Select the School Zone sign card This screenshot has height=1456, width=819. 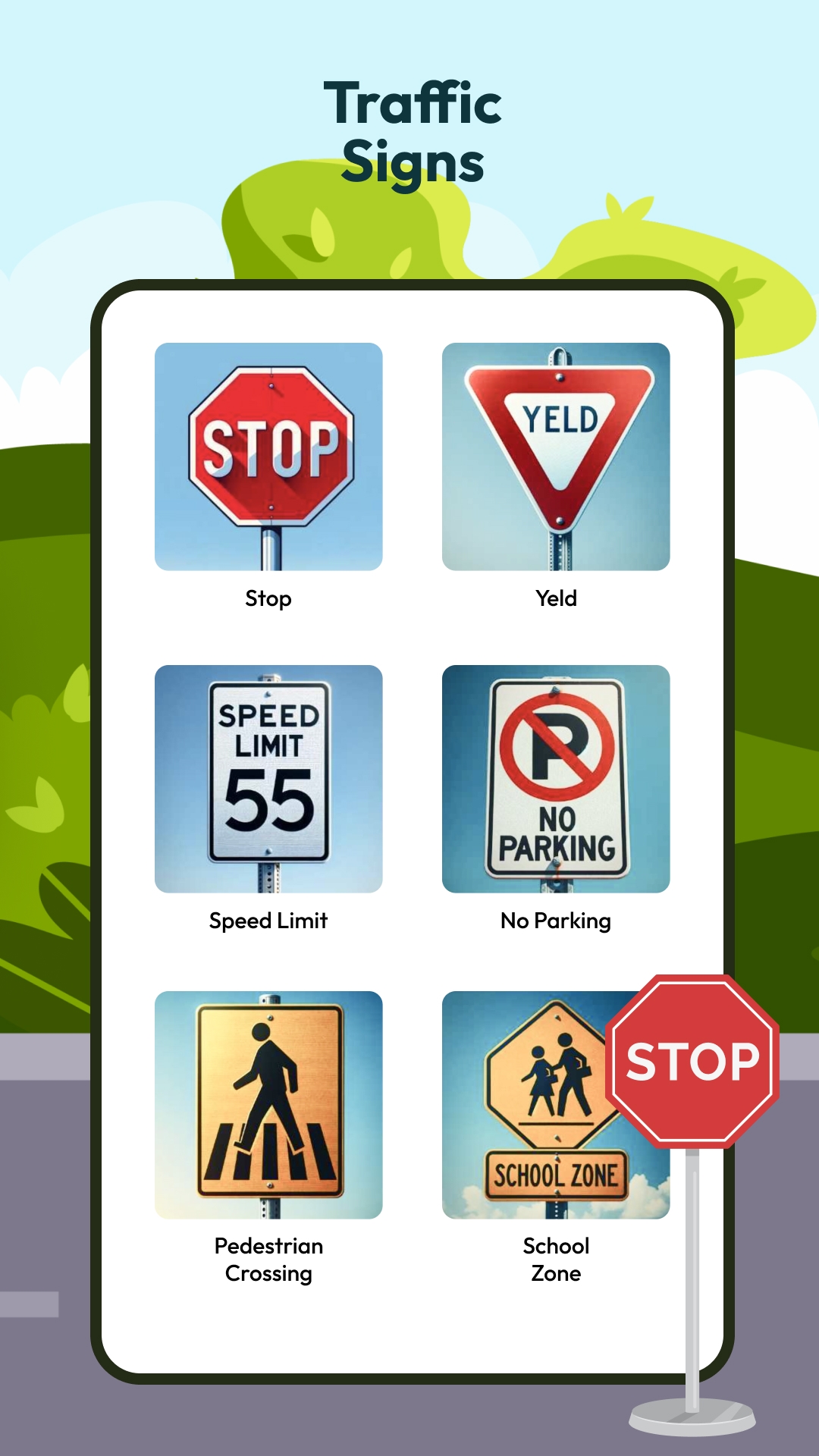[x=531, y=1105]
